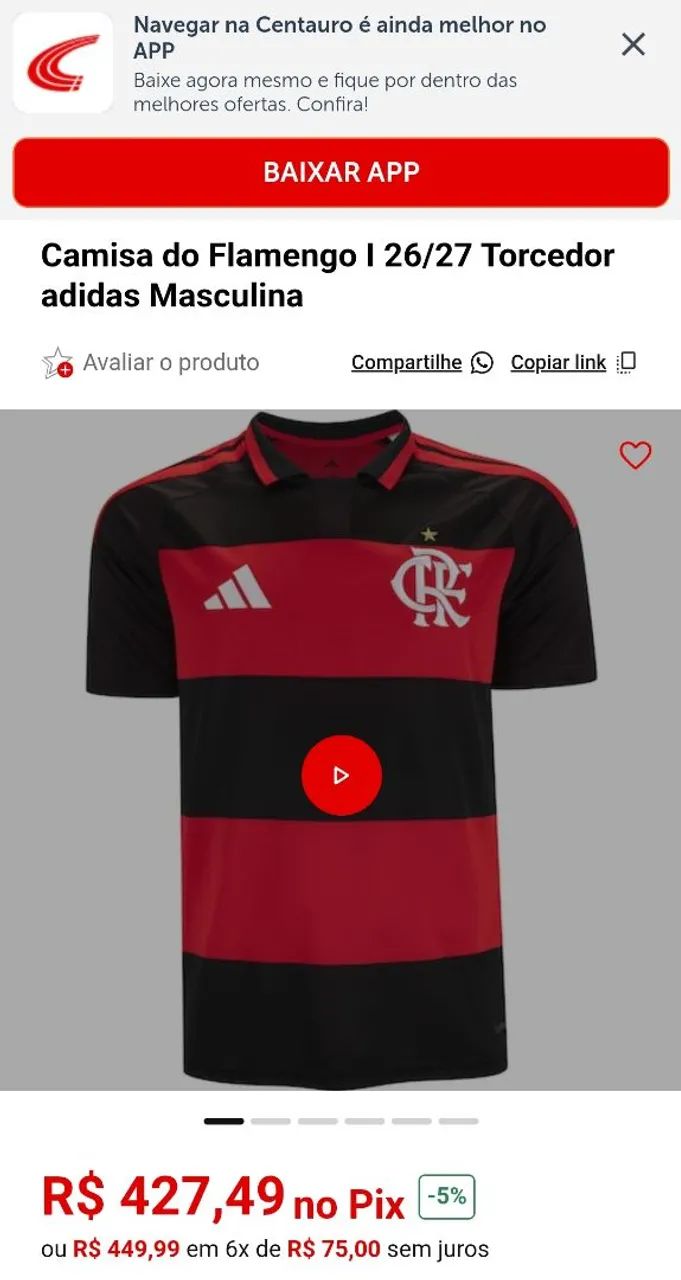The height and width of the screenshot is (1280, 681).
Task: Play the product video
Action: 341,775
